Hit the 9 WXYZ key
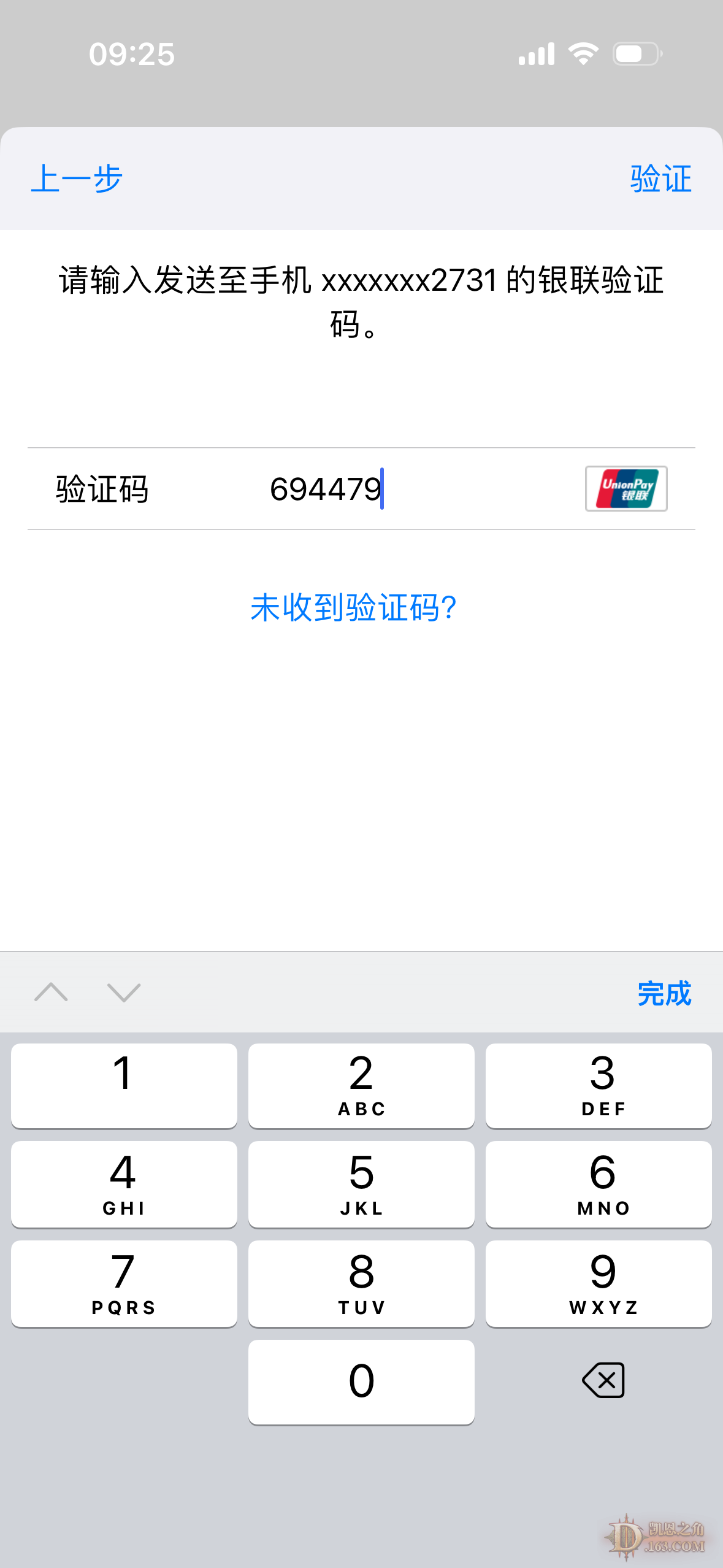 [599, 1283]
